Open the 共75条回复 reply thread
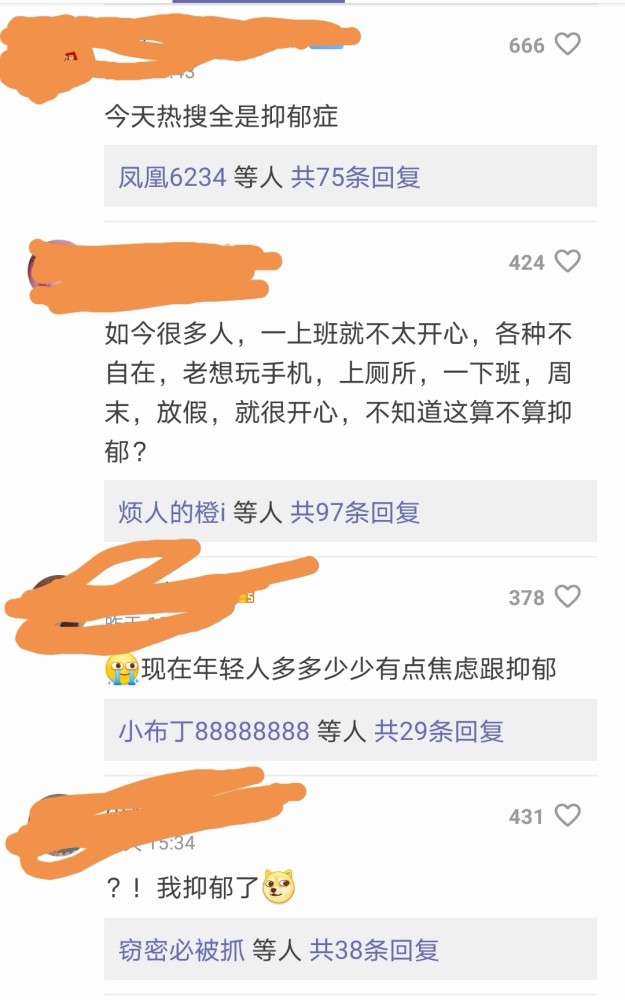Image resolution: width=625 pixels, height=1000 pixels. [x=355, y=177]
